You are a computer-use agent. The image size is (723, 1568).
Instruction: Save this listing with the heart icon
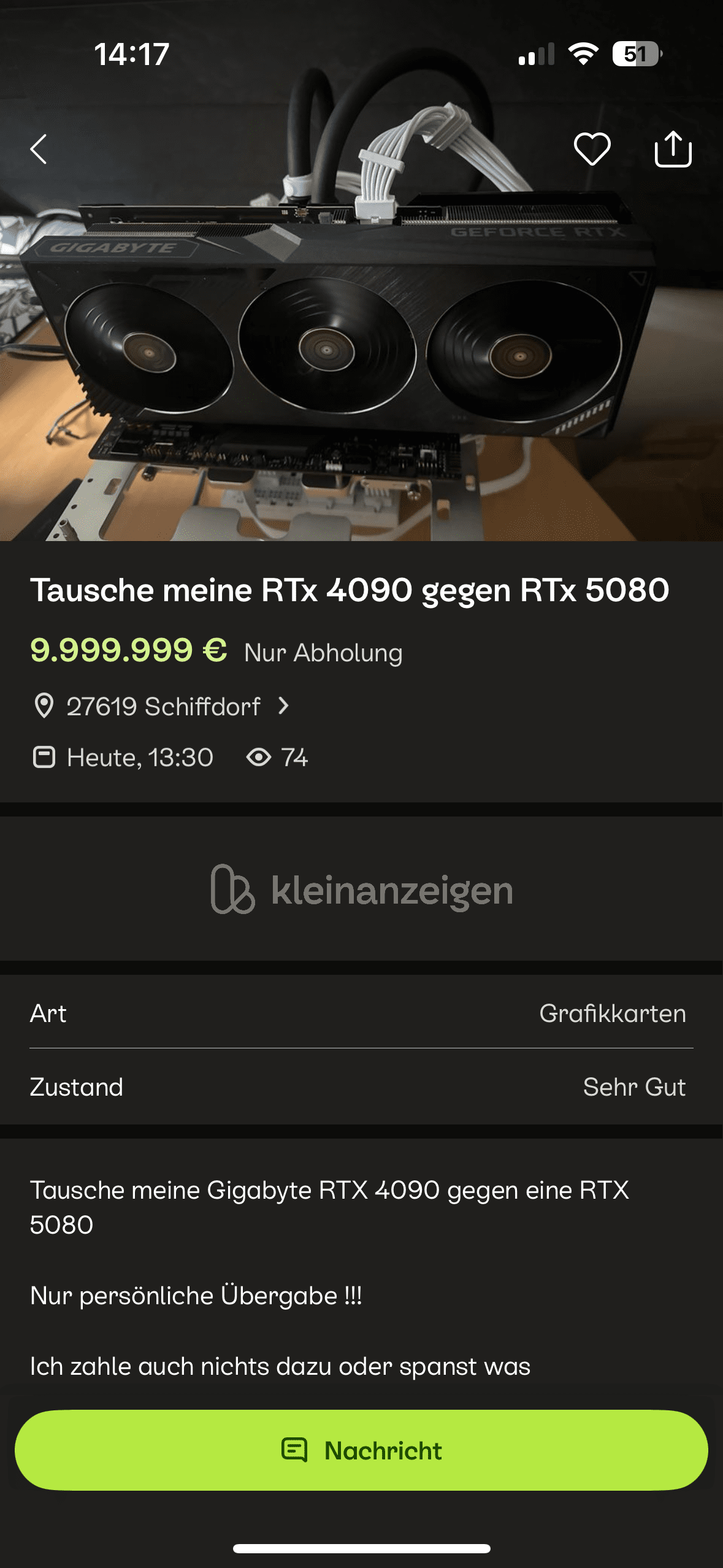point(592,149)
